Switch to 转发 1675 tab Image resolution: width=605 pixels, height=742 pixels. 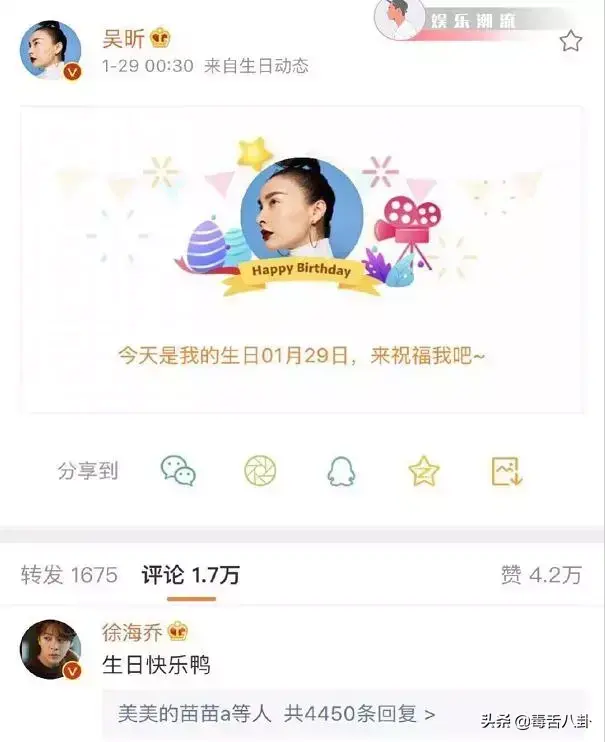[69, 575]
